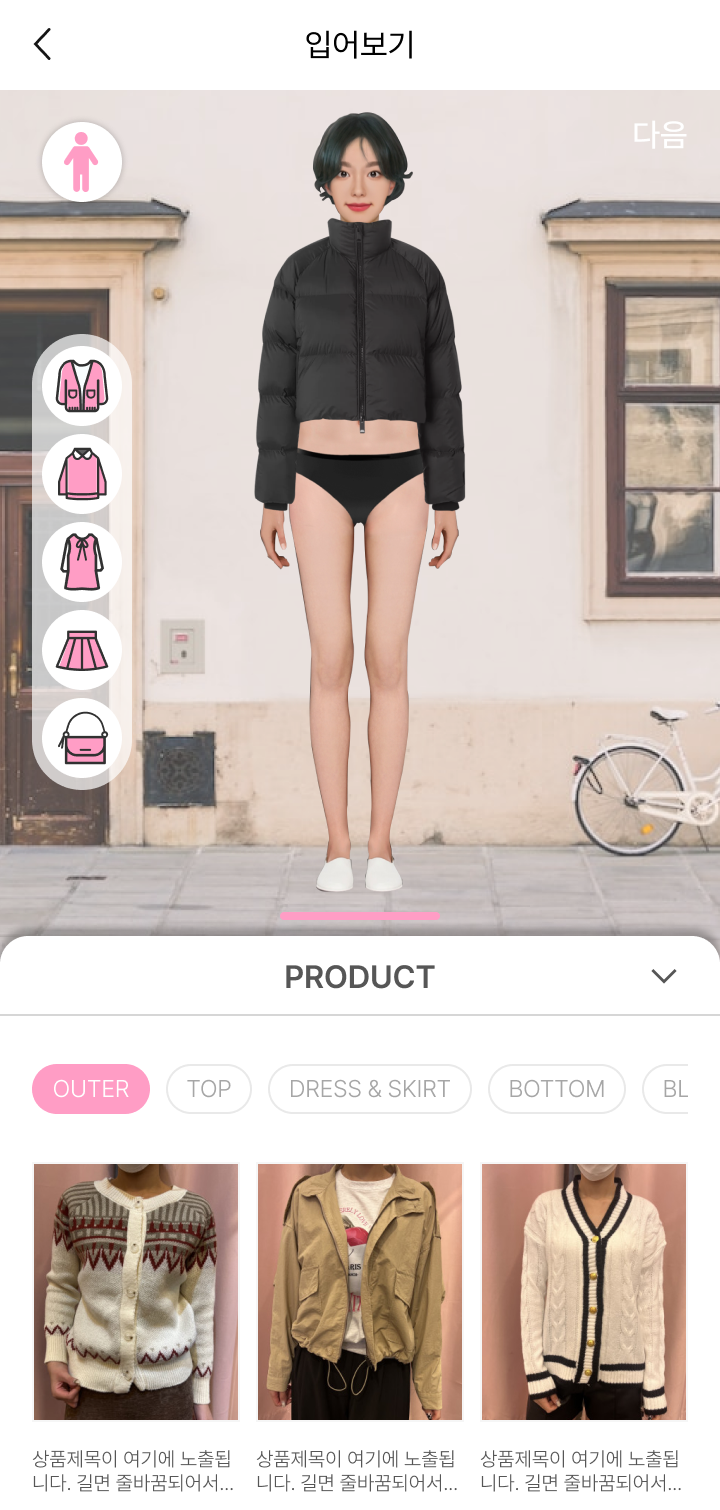
Task: Select the handbag icon in side panel
Action: click(x=82, y=738)
